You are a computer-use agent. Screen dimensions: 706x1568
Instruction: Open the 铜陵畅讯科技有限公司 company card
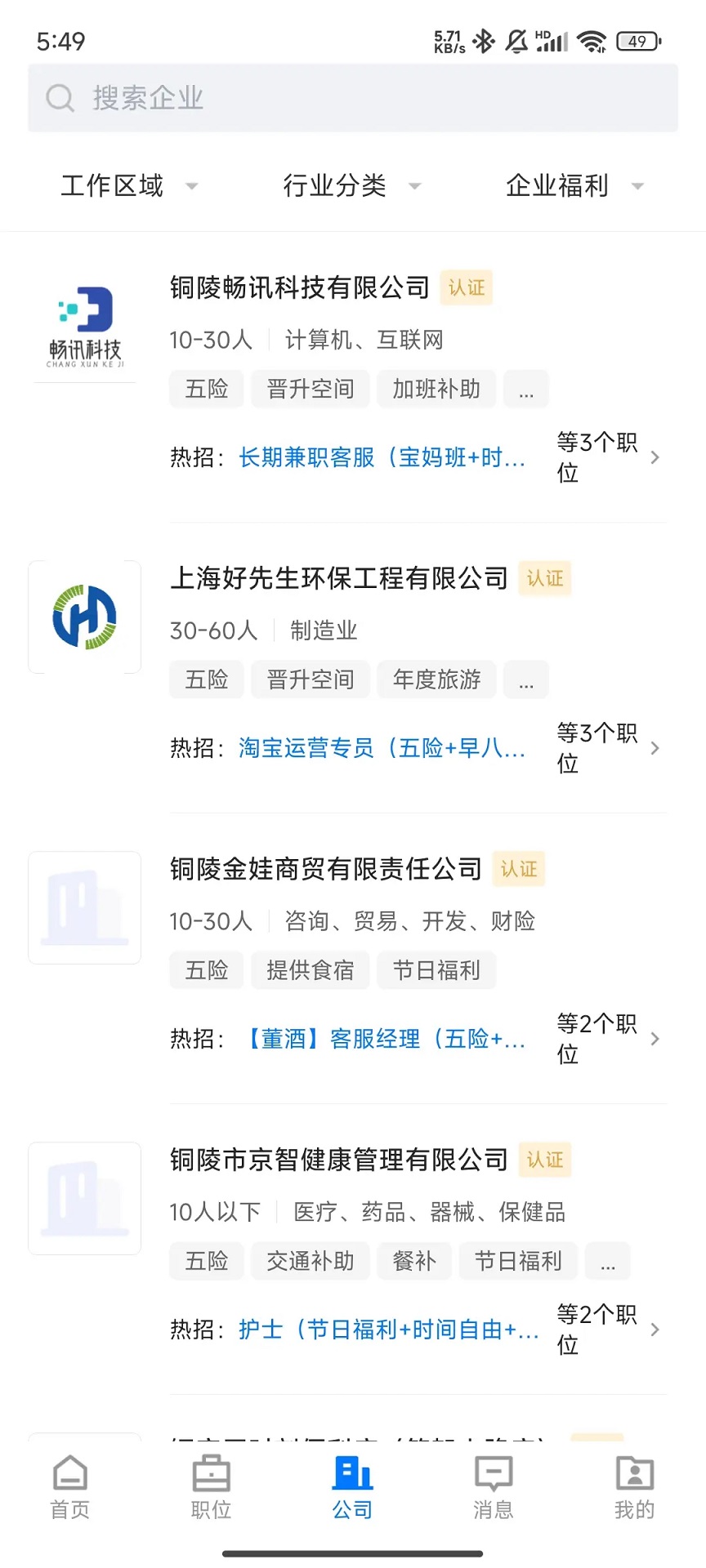(299, 287)
